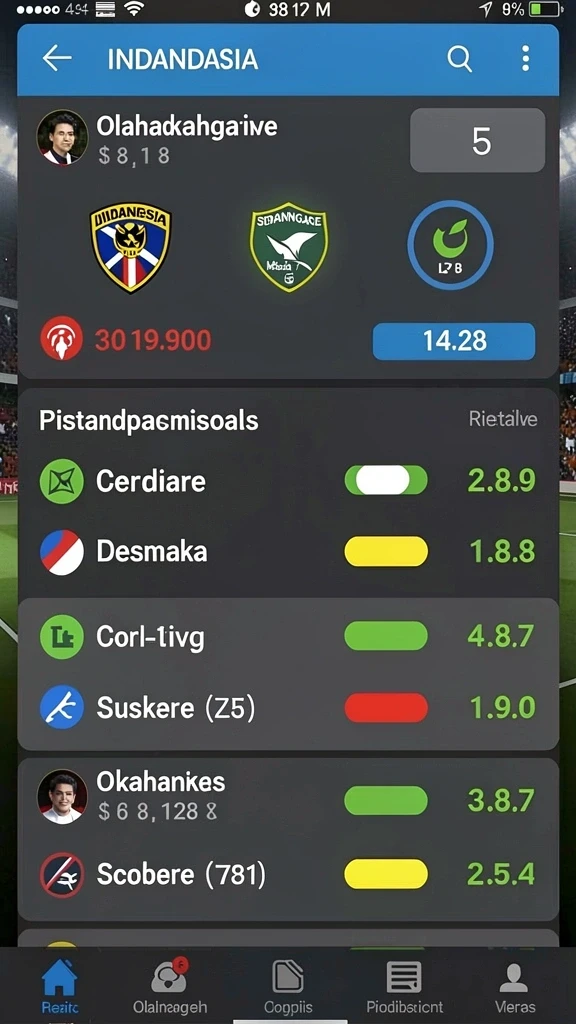Switch to the Rezitc home tab
576x1024 pixels.
point(59,985)
